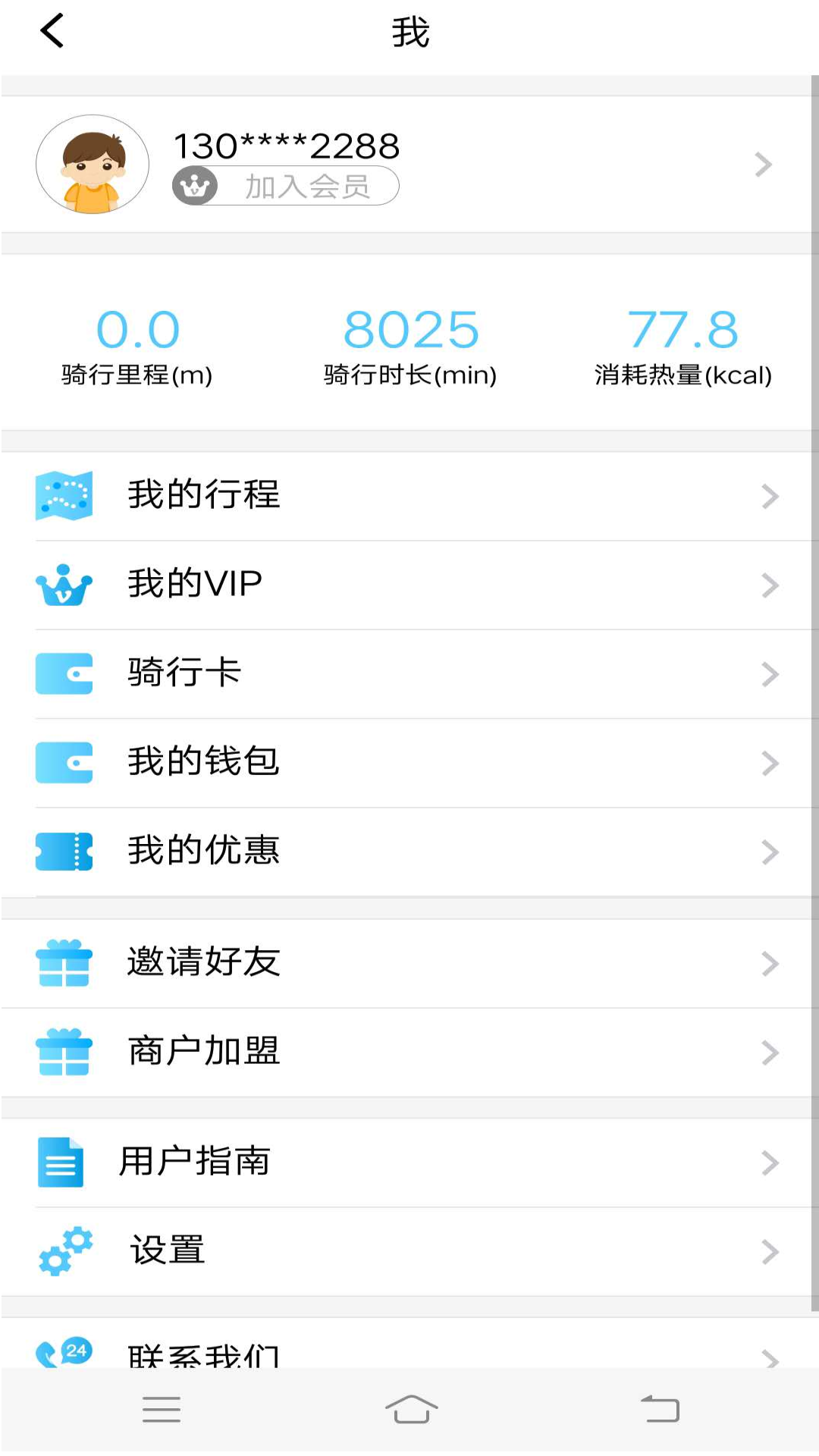Tap the system home button
Image resolution: width=819 pixels, height=1456 pixels.
[411, 1410]
